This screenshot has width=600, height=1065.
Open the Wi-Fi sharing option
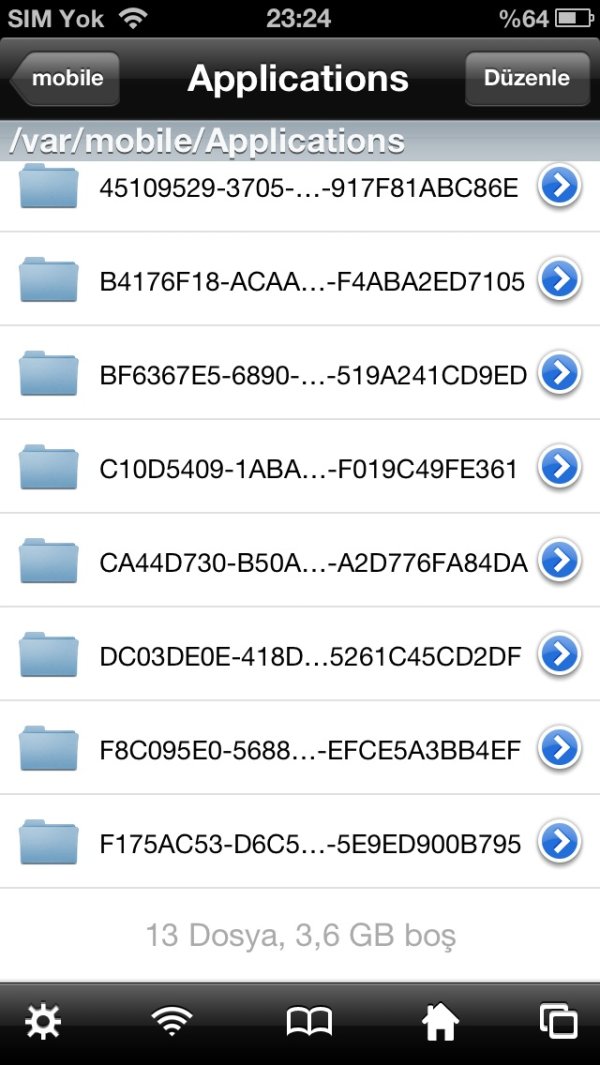tap(172, 1022)
